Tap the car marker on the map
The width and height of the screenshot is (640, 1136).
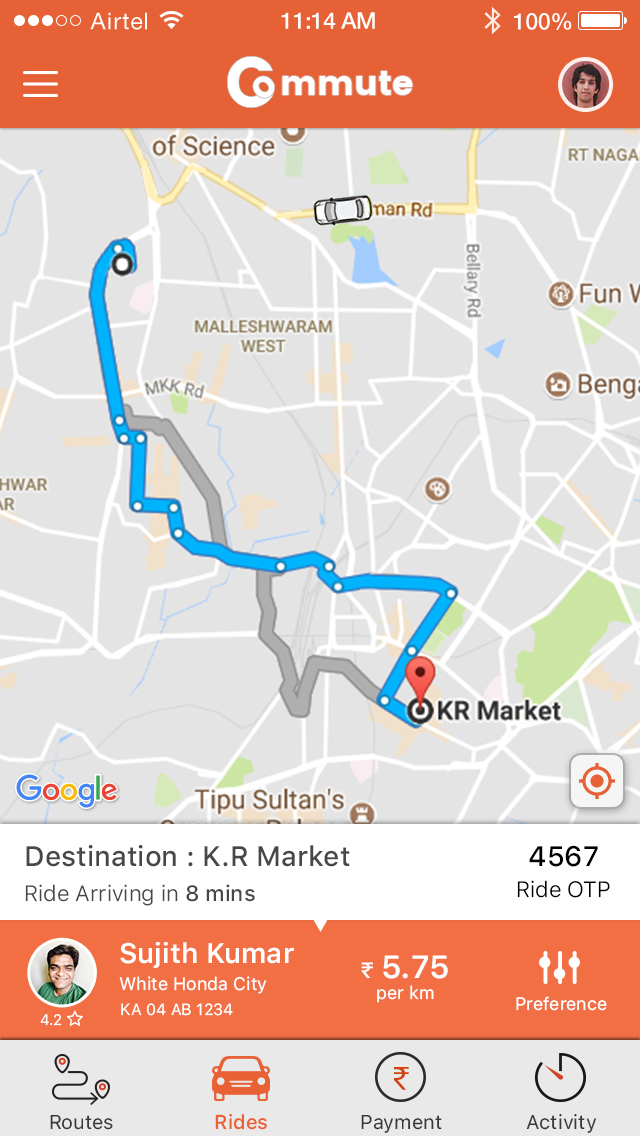[x=341, y=210]
